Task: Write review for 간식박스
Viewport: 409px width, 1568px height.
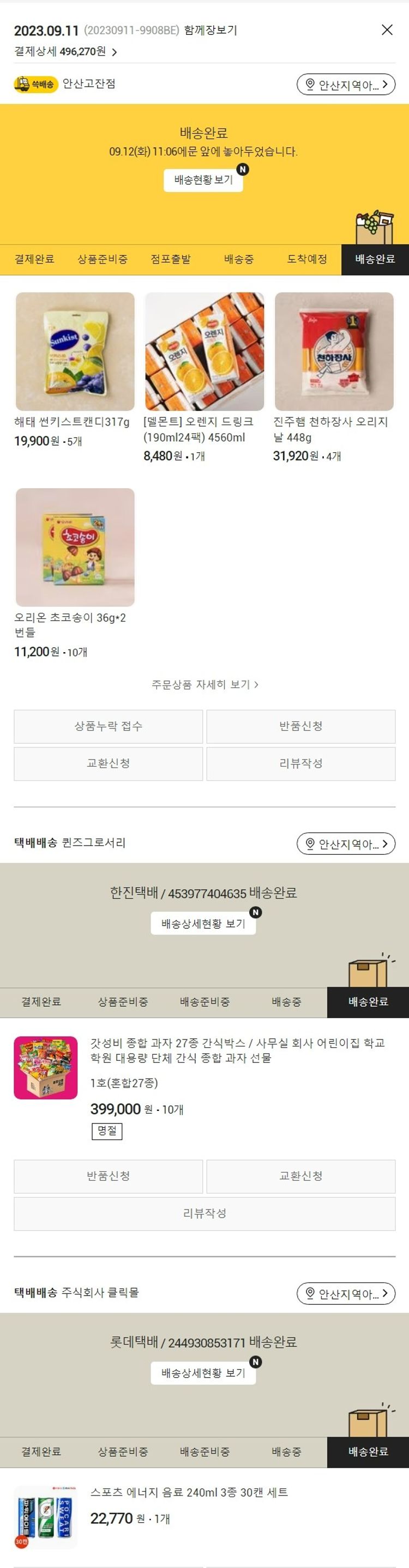Action: click(x=204, y=1213)
